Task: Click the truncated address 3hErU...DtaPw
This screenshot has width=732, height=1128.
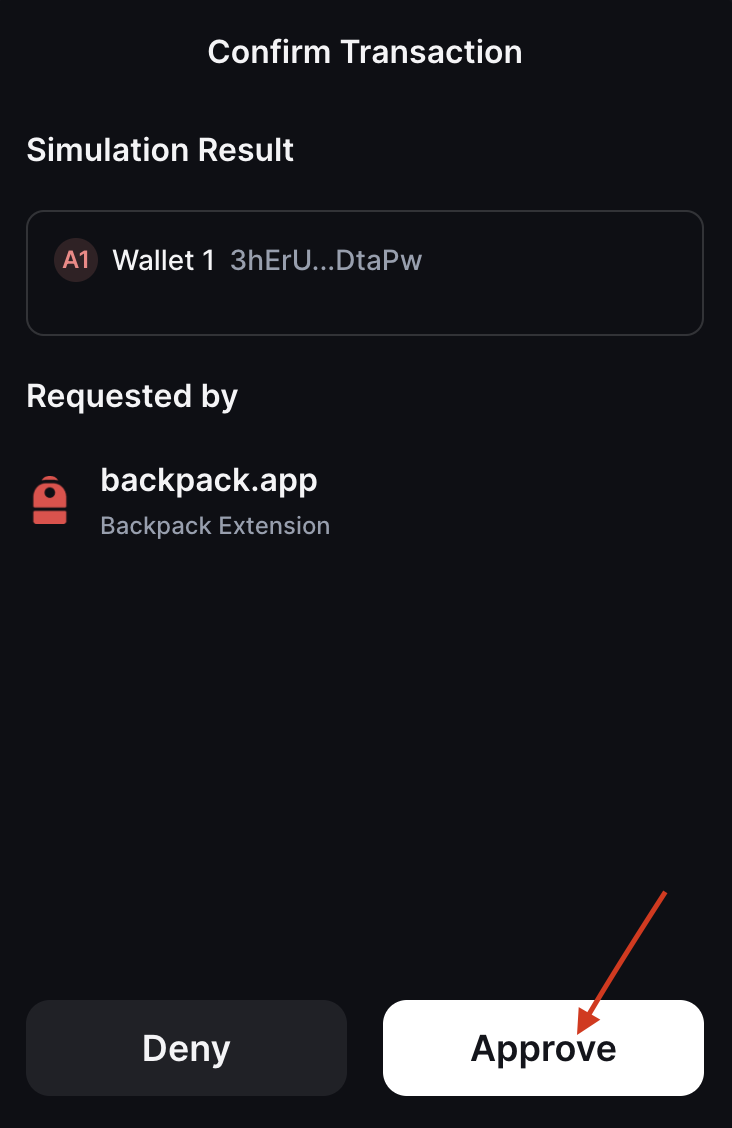Action: click(324, 260)
